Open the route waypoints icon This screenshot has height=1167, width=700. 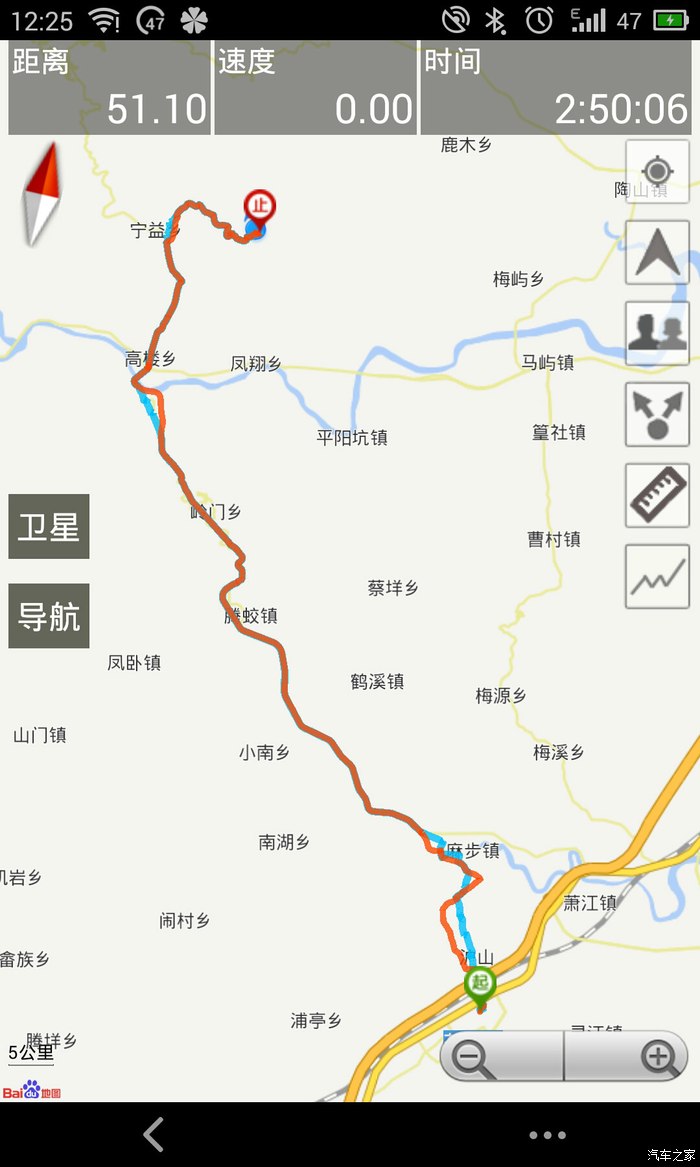click(x=657, y=414)
